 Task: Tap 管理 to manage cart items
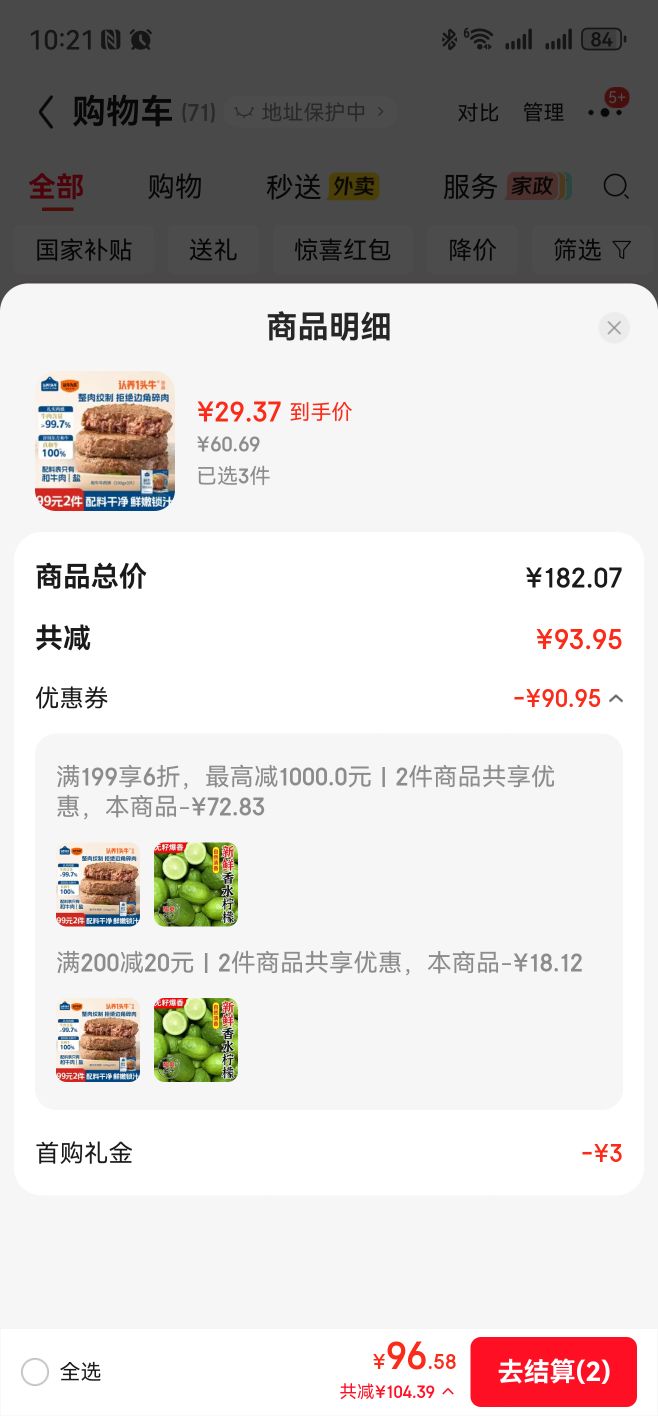coord(543,113)
